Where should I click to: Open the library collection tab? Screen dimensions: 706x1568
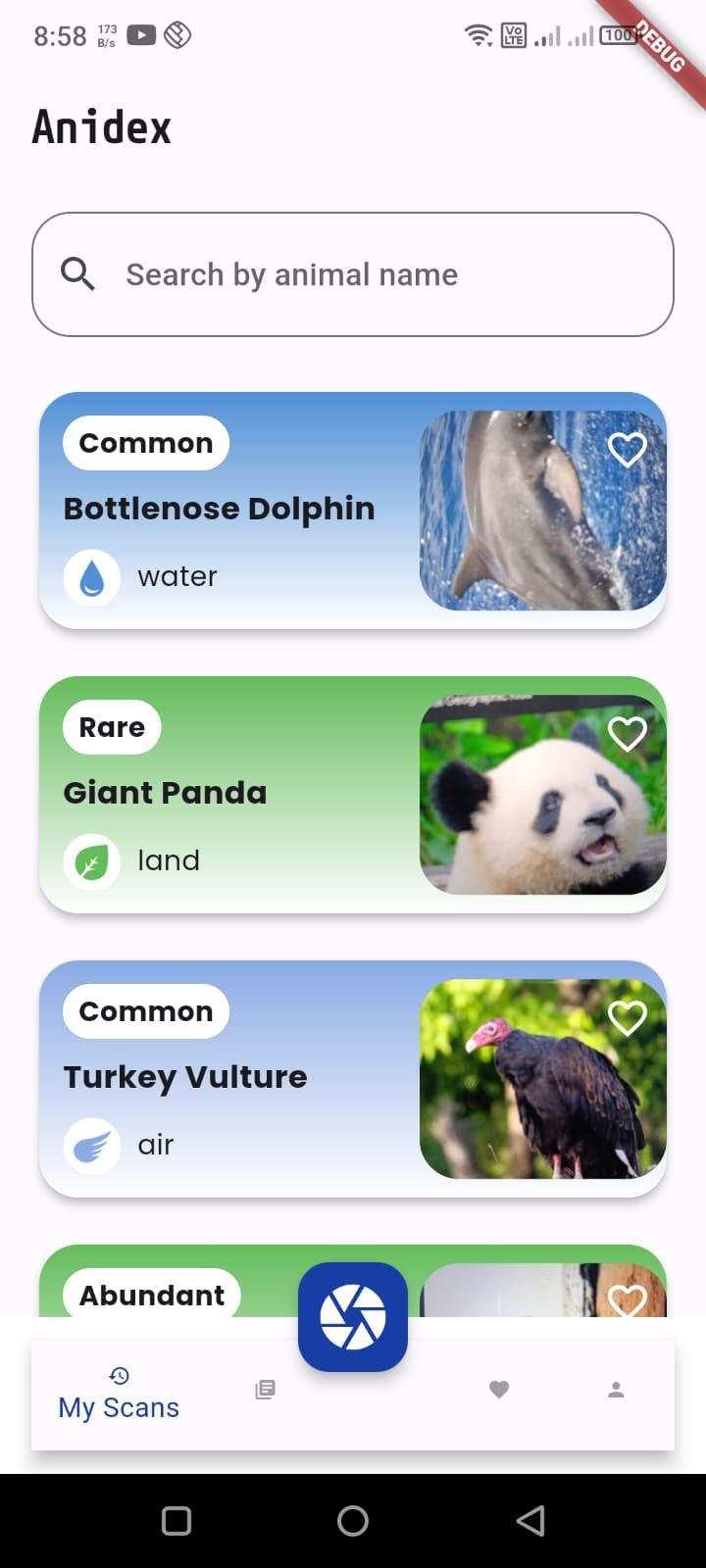(x=265, y=1390)
